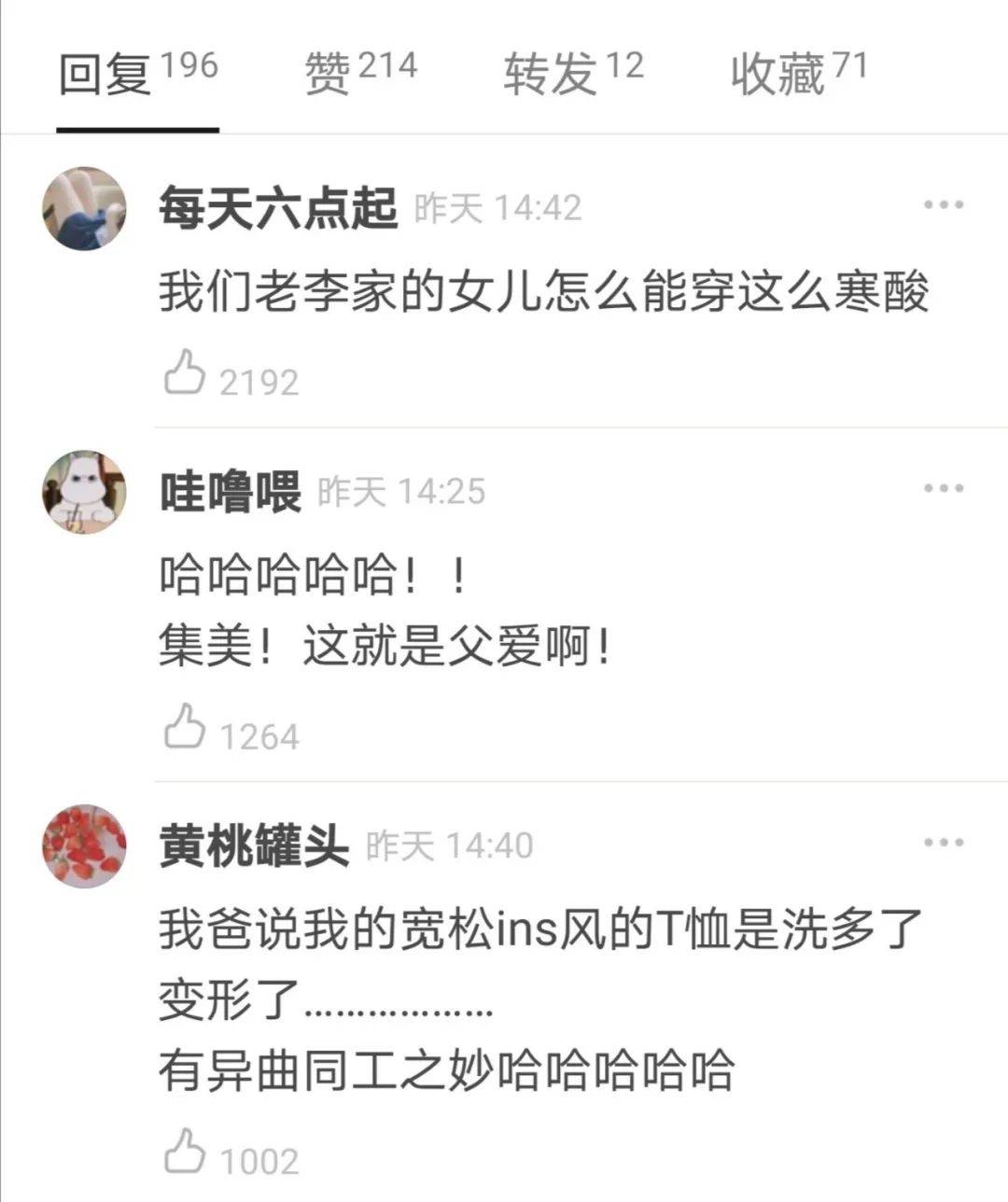Open the overflow menu on 哇噜喂's comment

(x=943, y=488)
